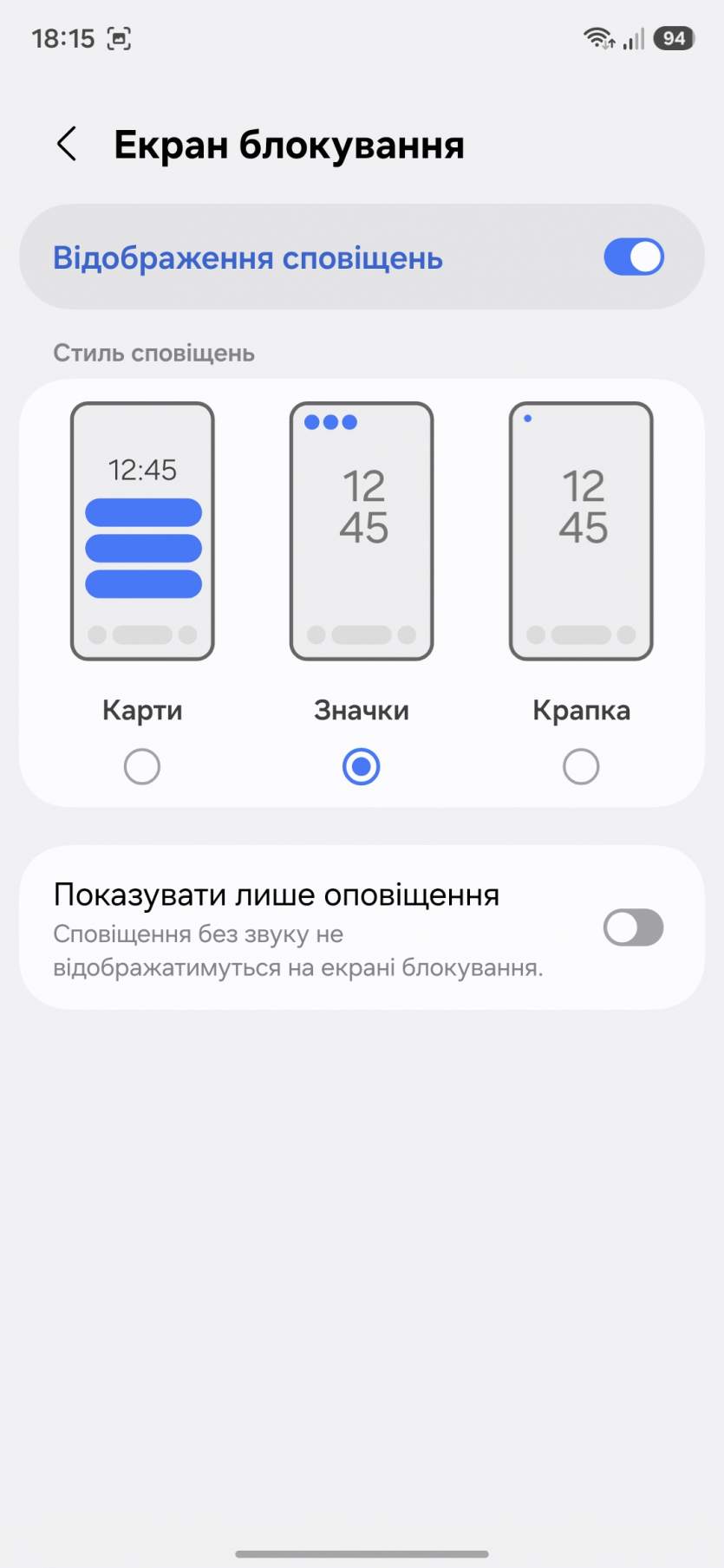Turn off Відображення сповіщень switch
724x1568 pixels.
coord(633,257)
